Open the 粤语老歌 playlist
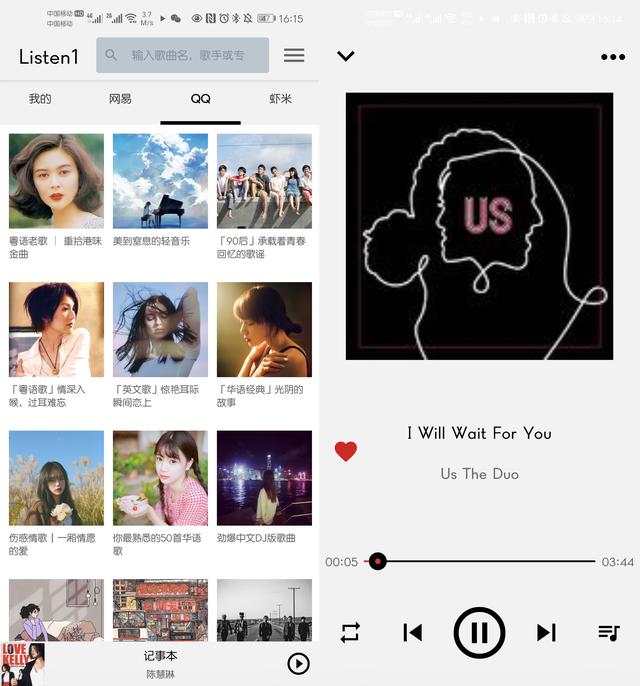Screen dimensions: 640x686 [x=56, y=181]
